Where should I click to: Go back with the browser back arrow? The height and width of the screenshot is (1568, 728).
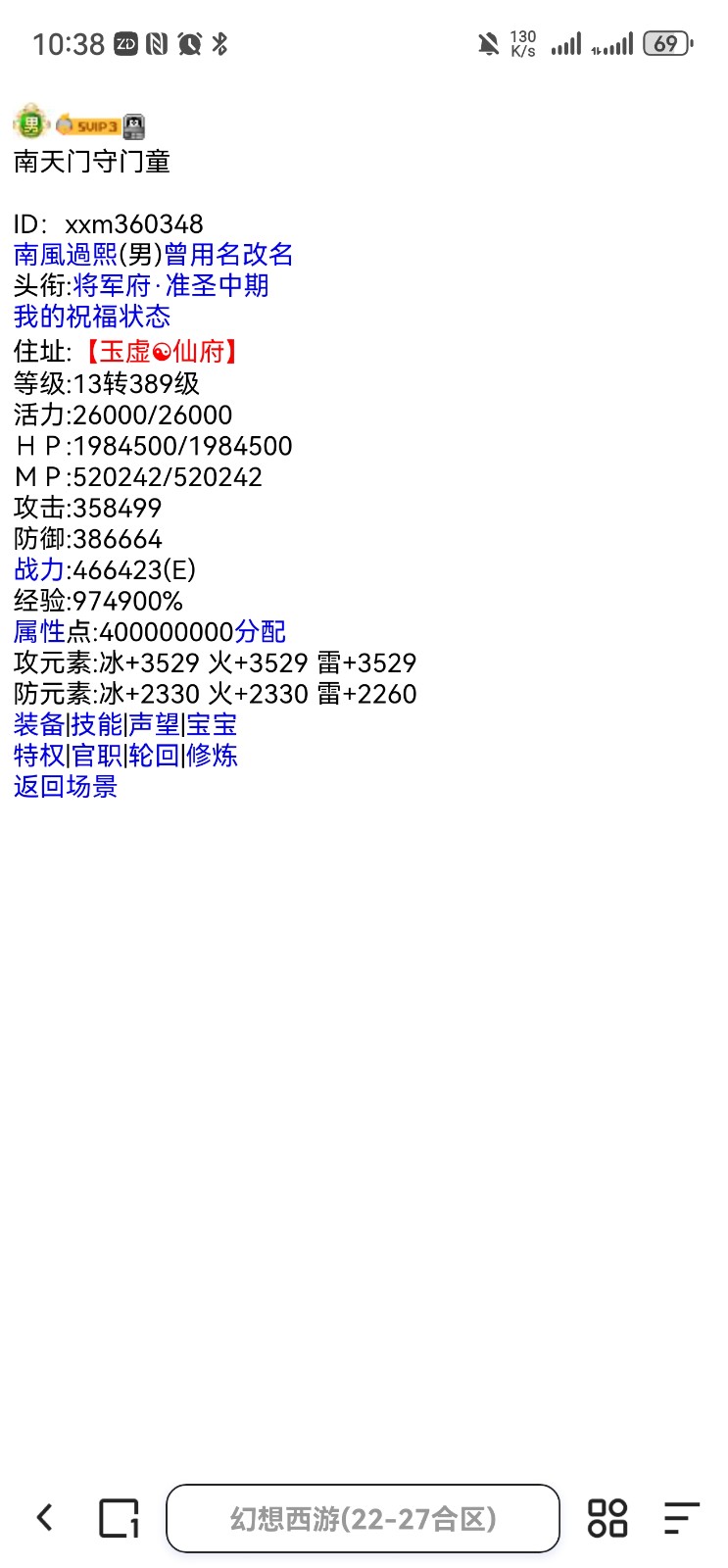coord(44,1518)
